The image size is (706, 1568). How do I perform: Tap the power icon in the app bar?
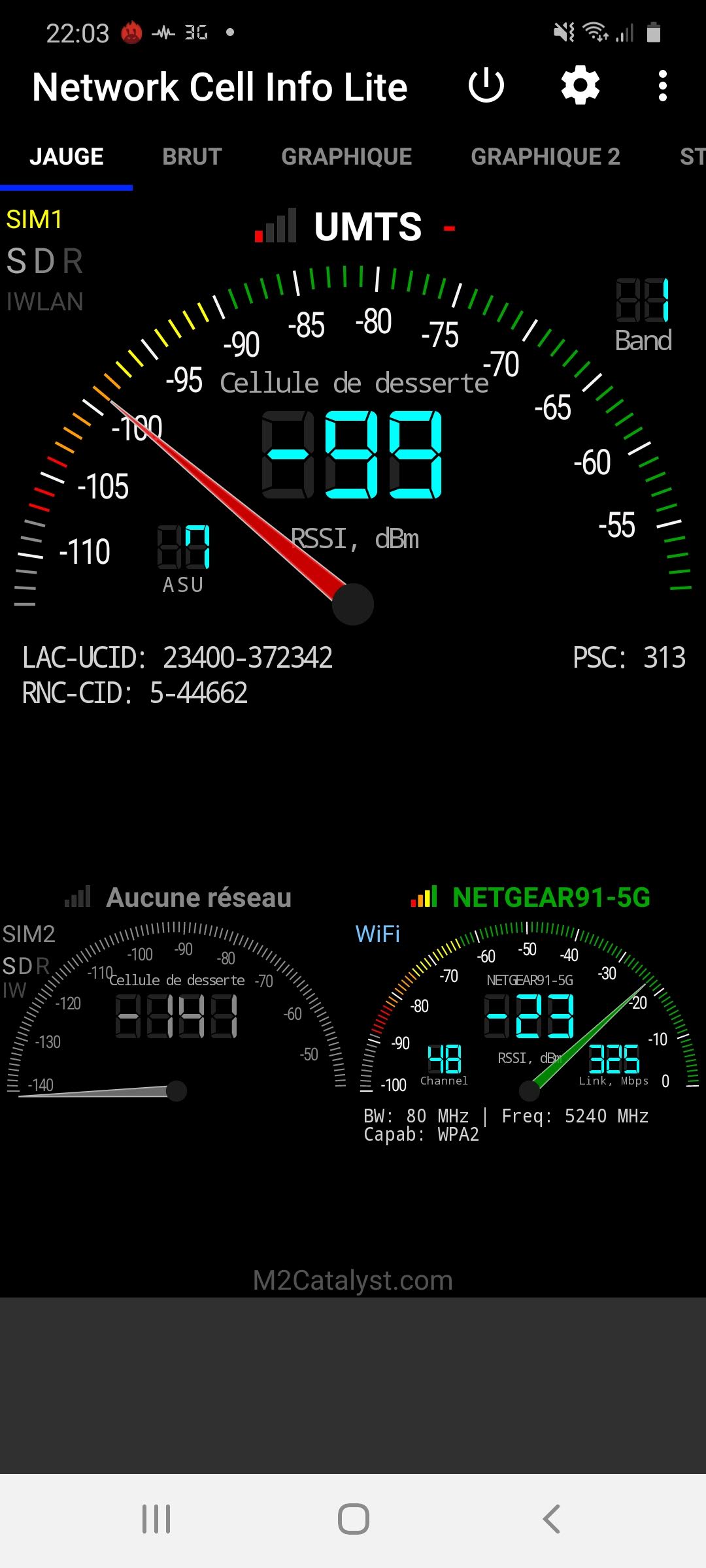pos(486,86)
